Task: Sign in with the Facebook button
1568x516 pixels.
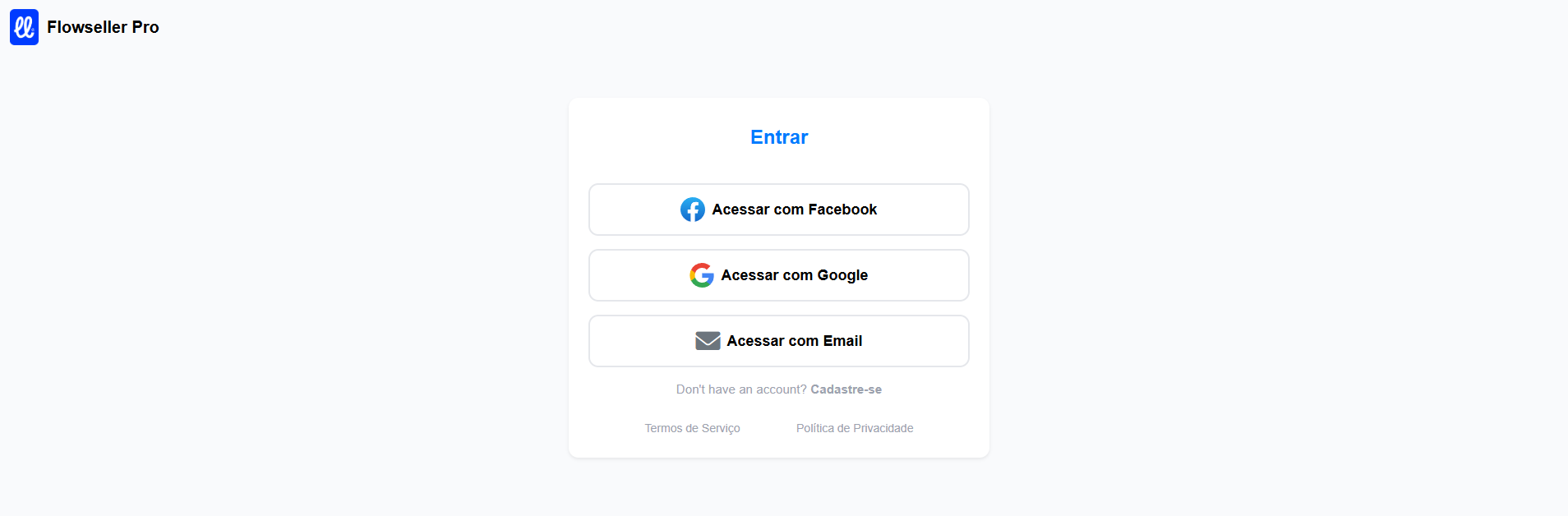Action: [778, 210]
